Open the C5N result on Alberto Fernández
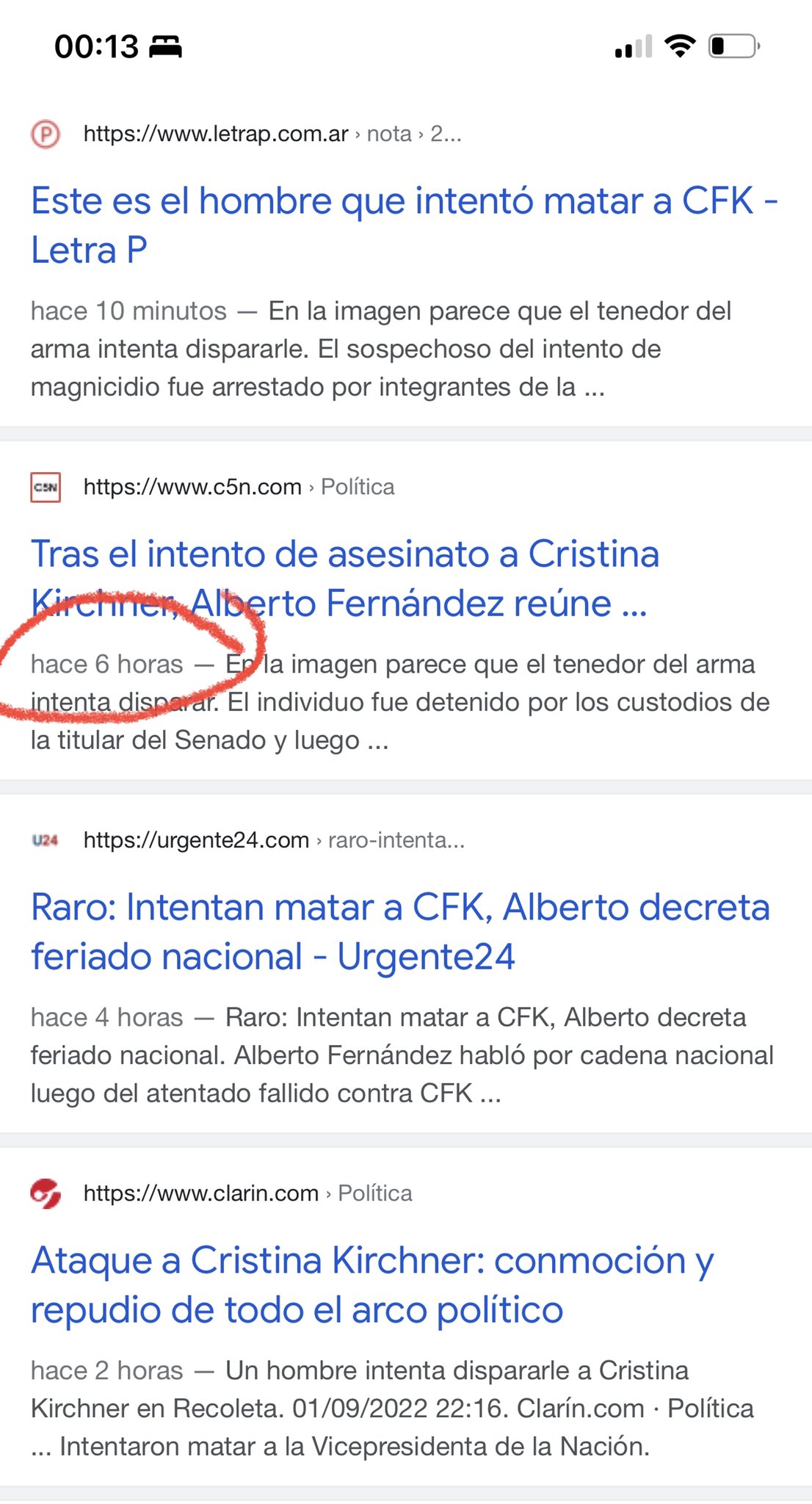The width and height of the screenshot is (812, 1504). click(345, 579)
